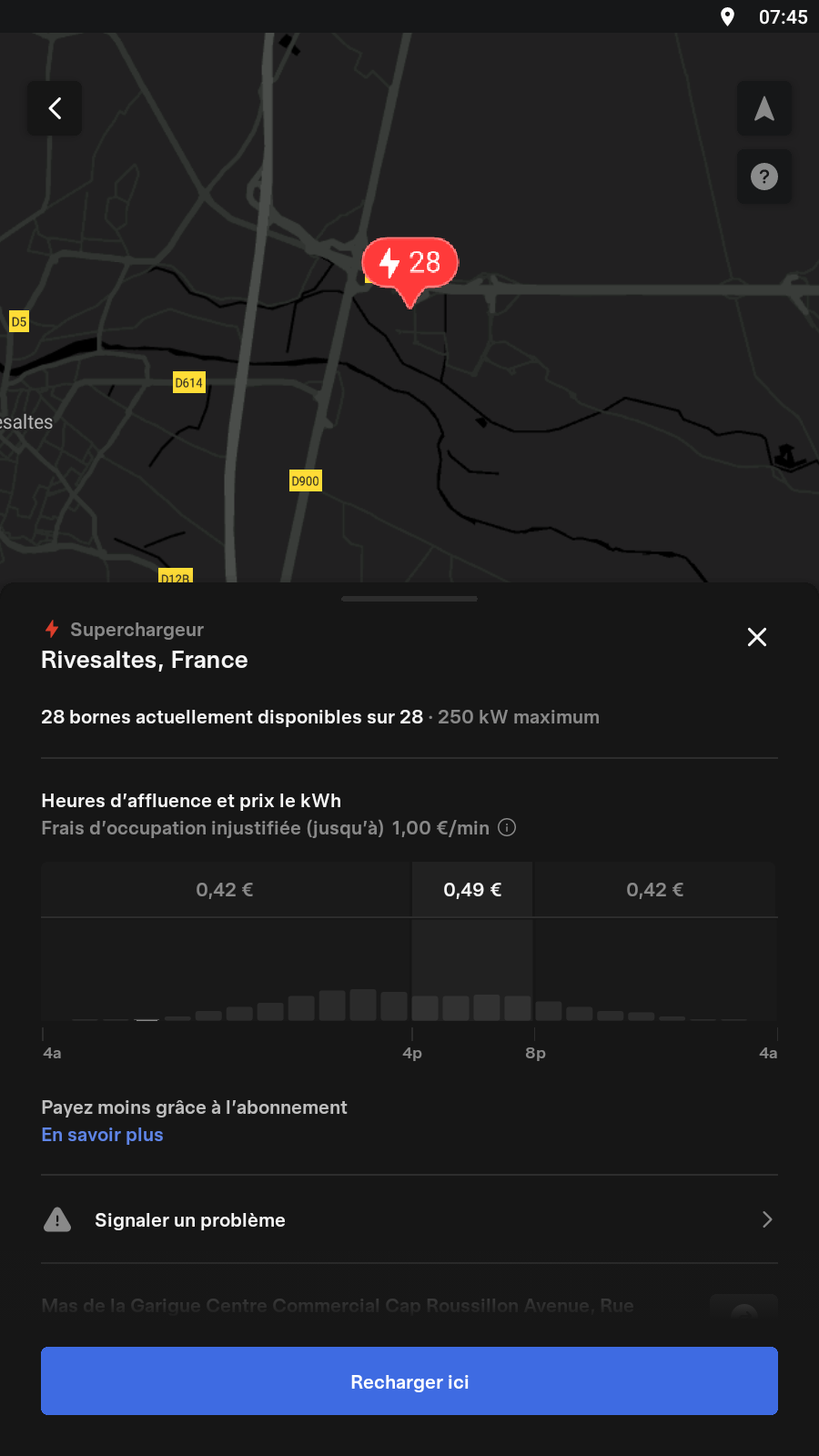Close the Rivesaltes Supercharger panel
Image resolution: width=819 pixels, height=1456 pixels.
[x=757, y=637]
